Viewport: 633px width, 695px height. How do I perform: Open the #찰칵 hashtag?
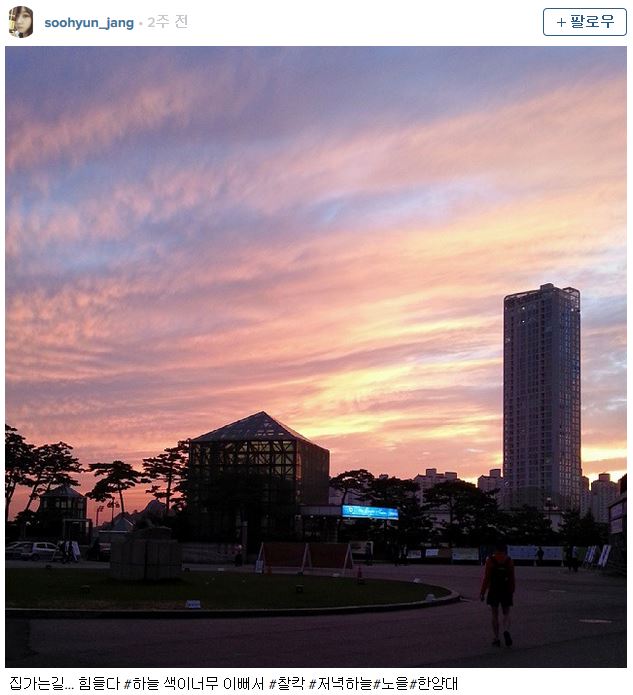tap(286, 683)
